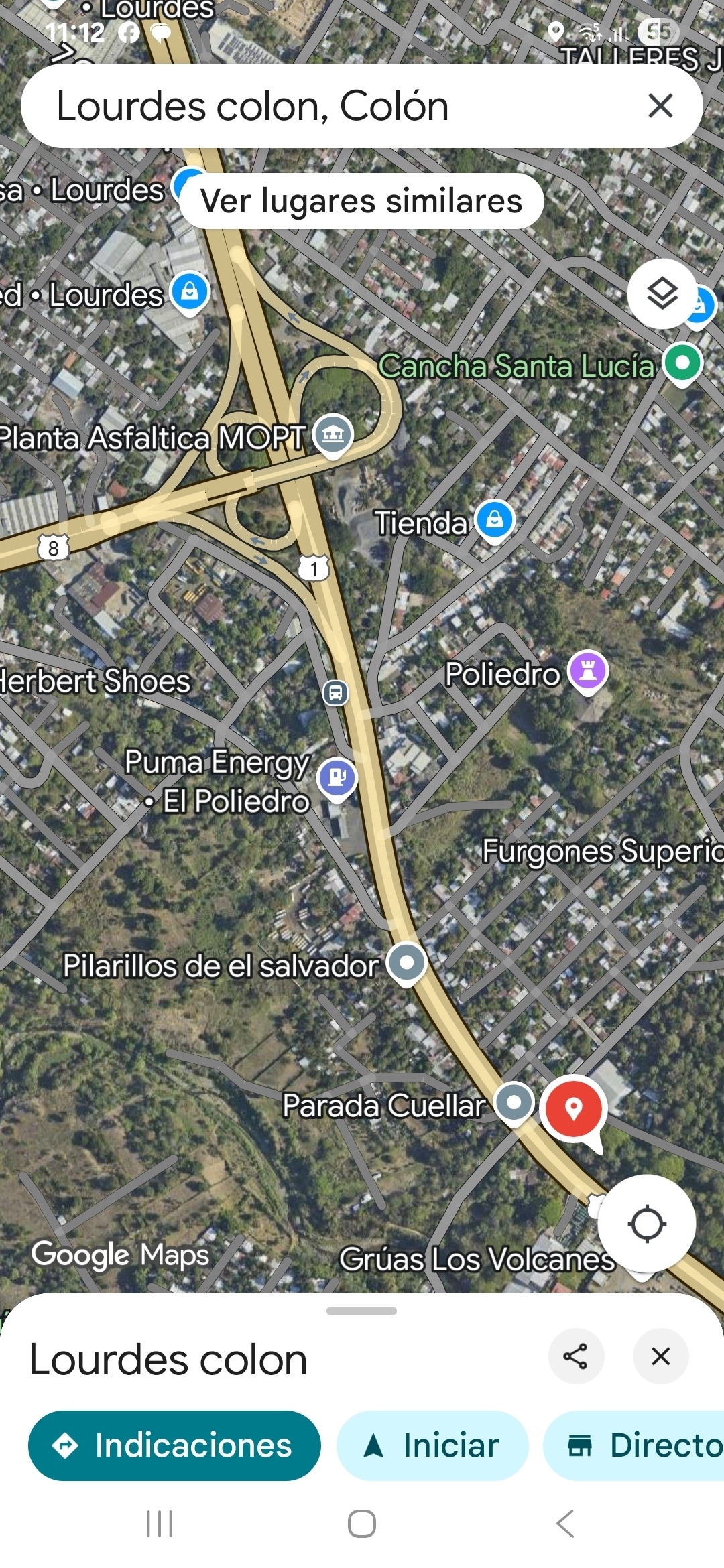Open the search field showing Lourdes colon
724x1568 pixels.
pyautogui.click(x=322, y=106)
